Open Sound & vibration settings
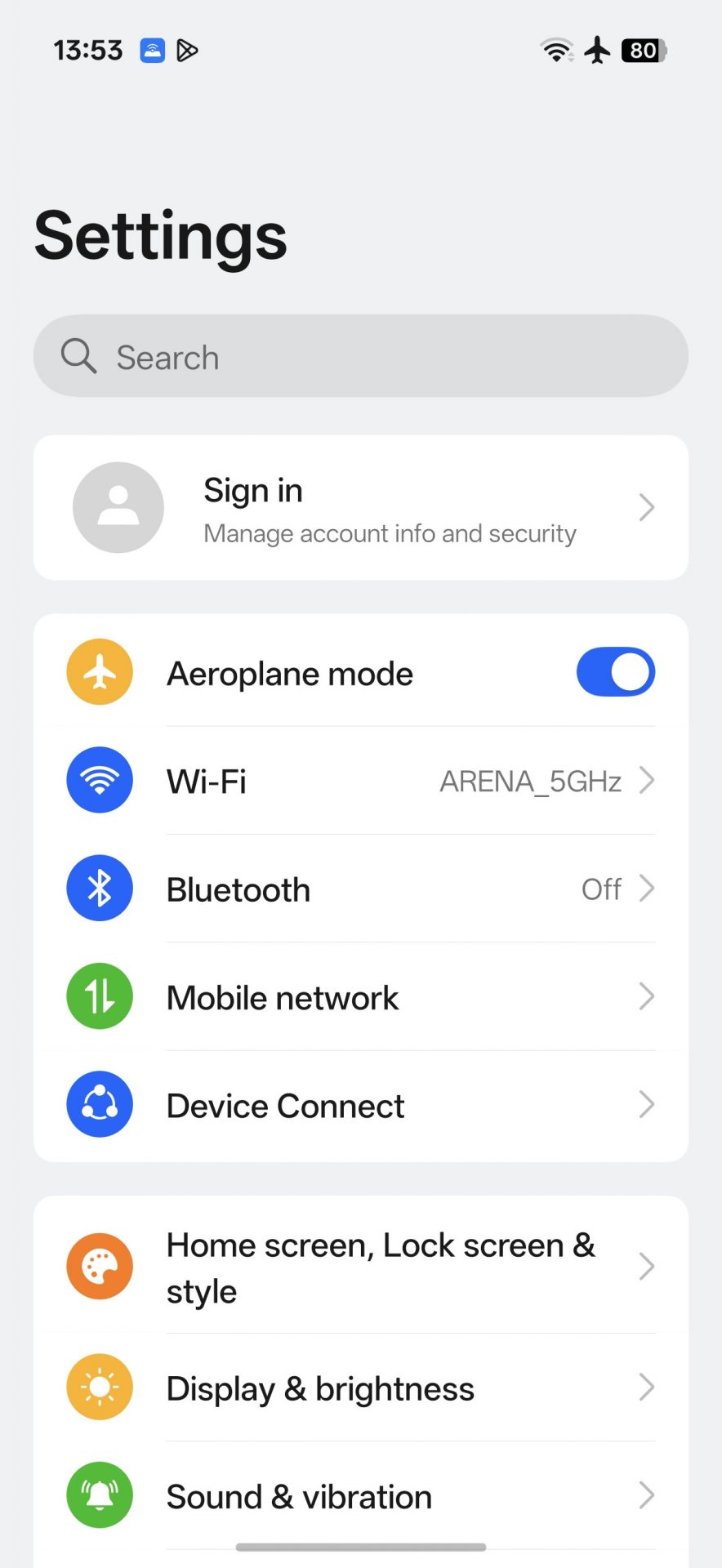The width and height of the screenshot is (722, 1568). point(361,1495)
